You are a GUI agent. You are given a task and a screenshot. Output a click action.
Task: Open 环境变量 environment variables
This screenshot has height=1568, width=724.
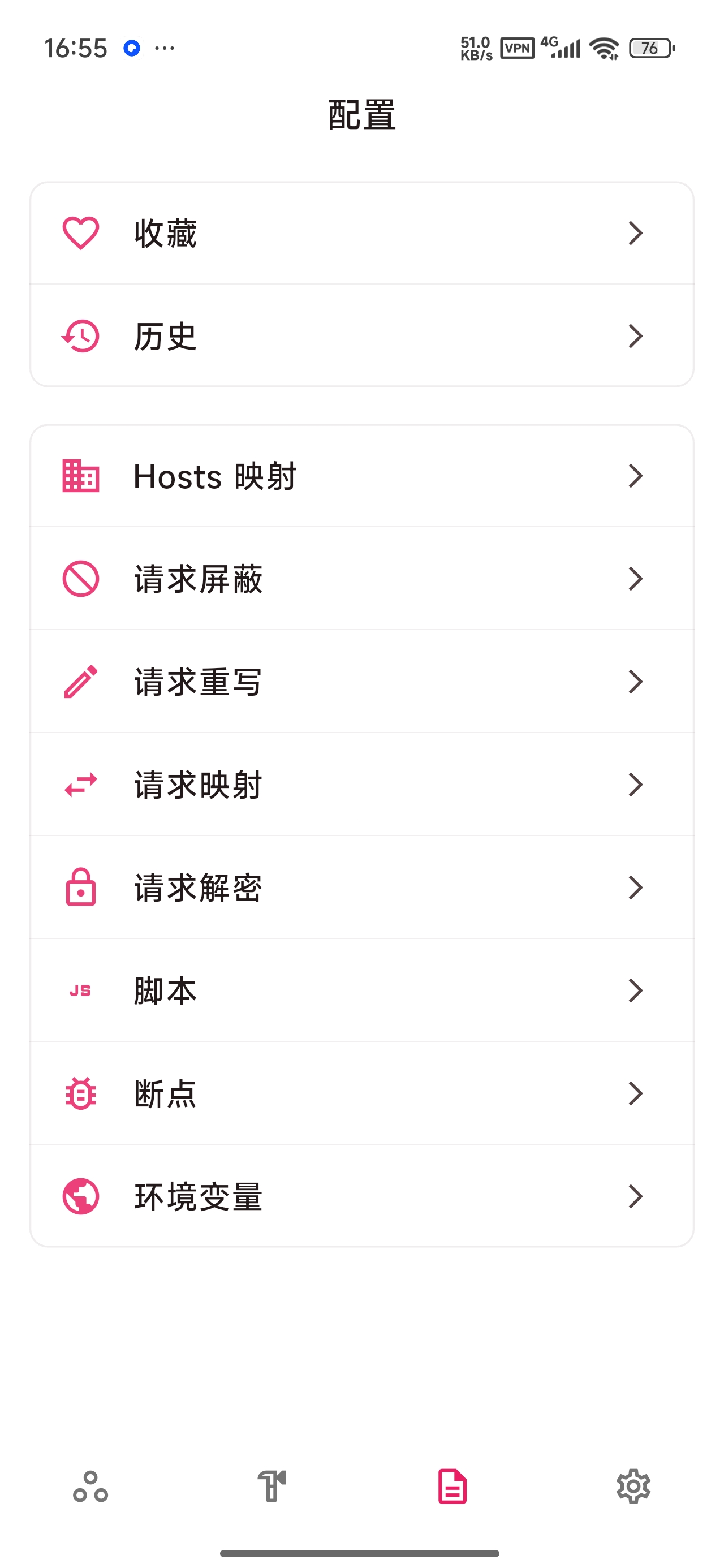click(x=361, y=1195)
